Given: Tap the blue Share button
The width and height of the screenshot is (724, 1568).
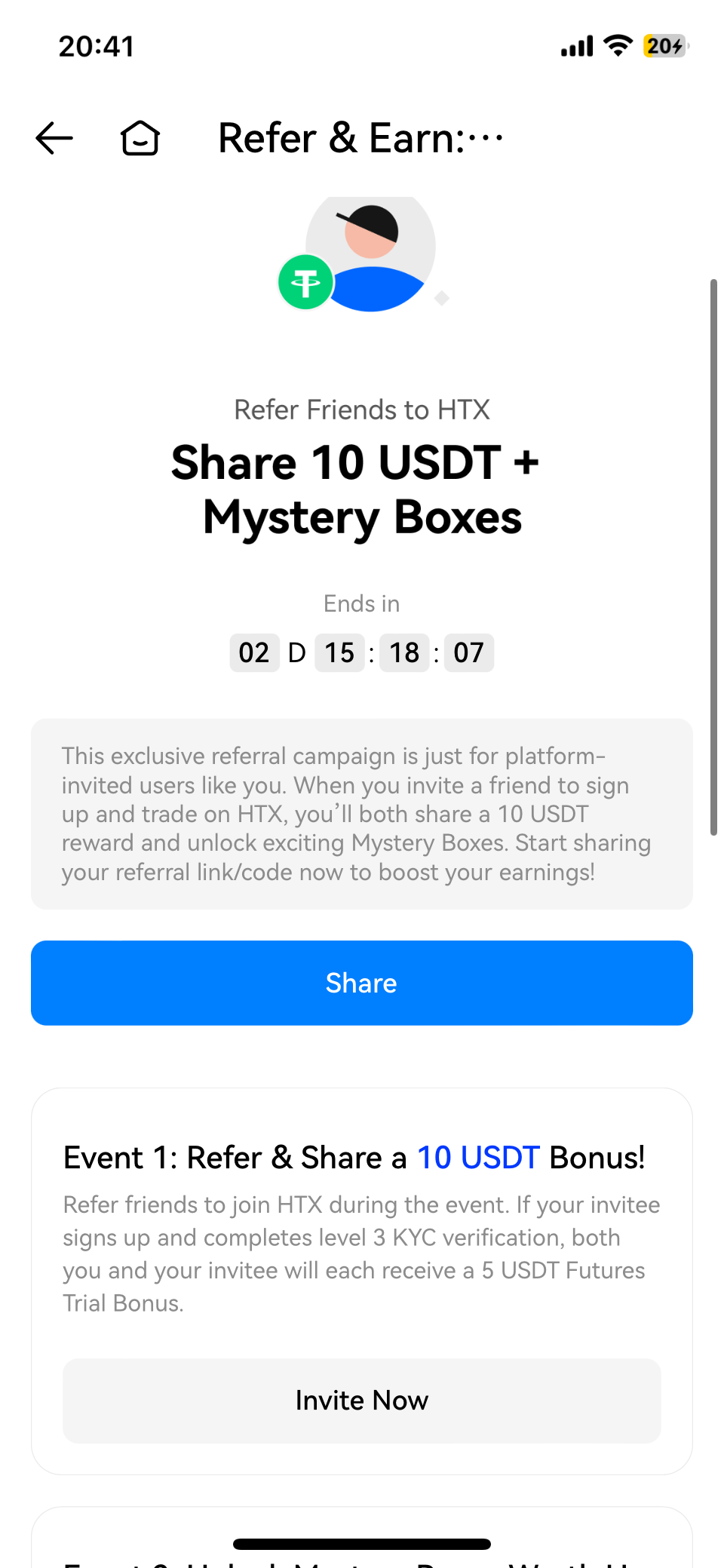Looking at the screenshot, I should click(x=361, y=983).
